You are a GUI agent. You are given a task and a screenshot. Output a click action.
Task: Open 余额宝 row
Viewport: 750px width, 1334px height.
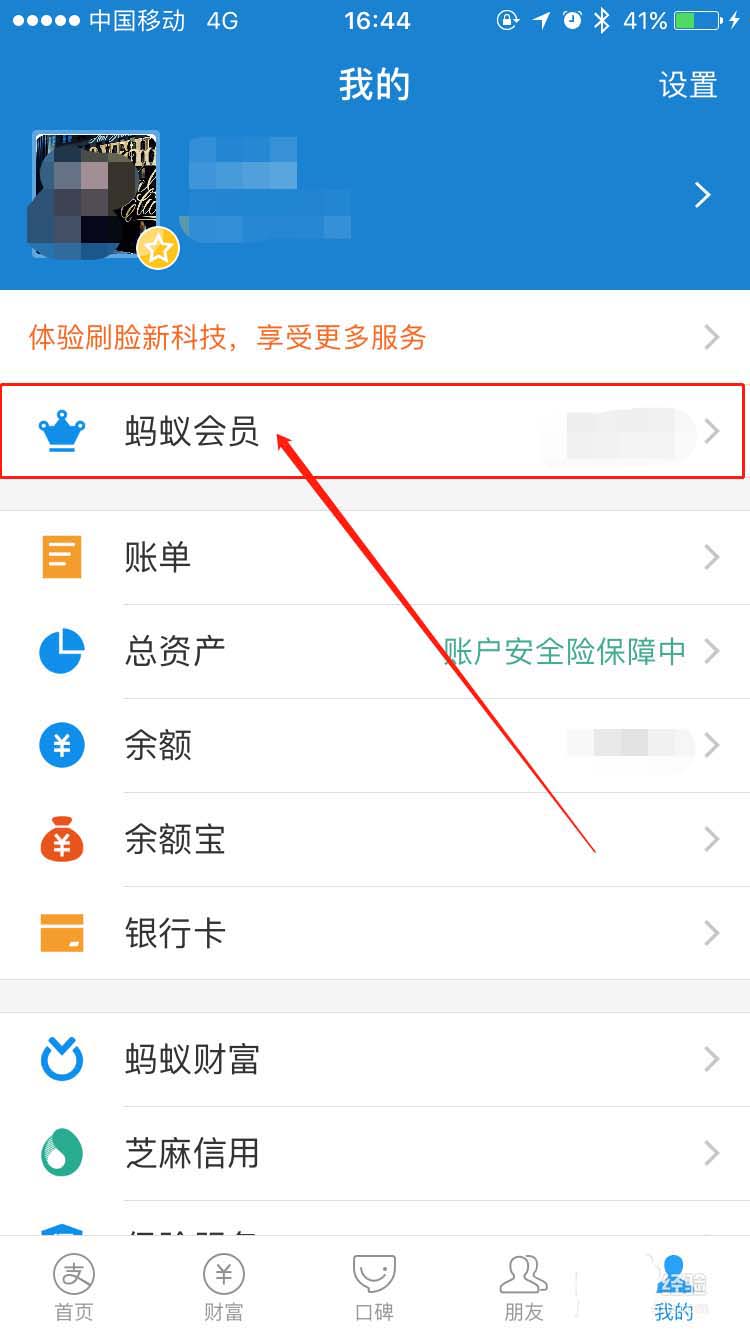[x=375, y=839]
